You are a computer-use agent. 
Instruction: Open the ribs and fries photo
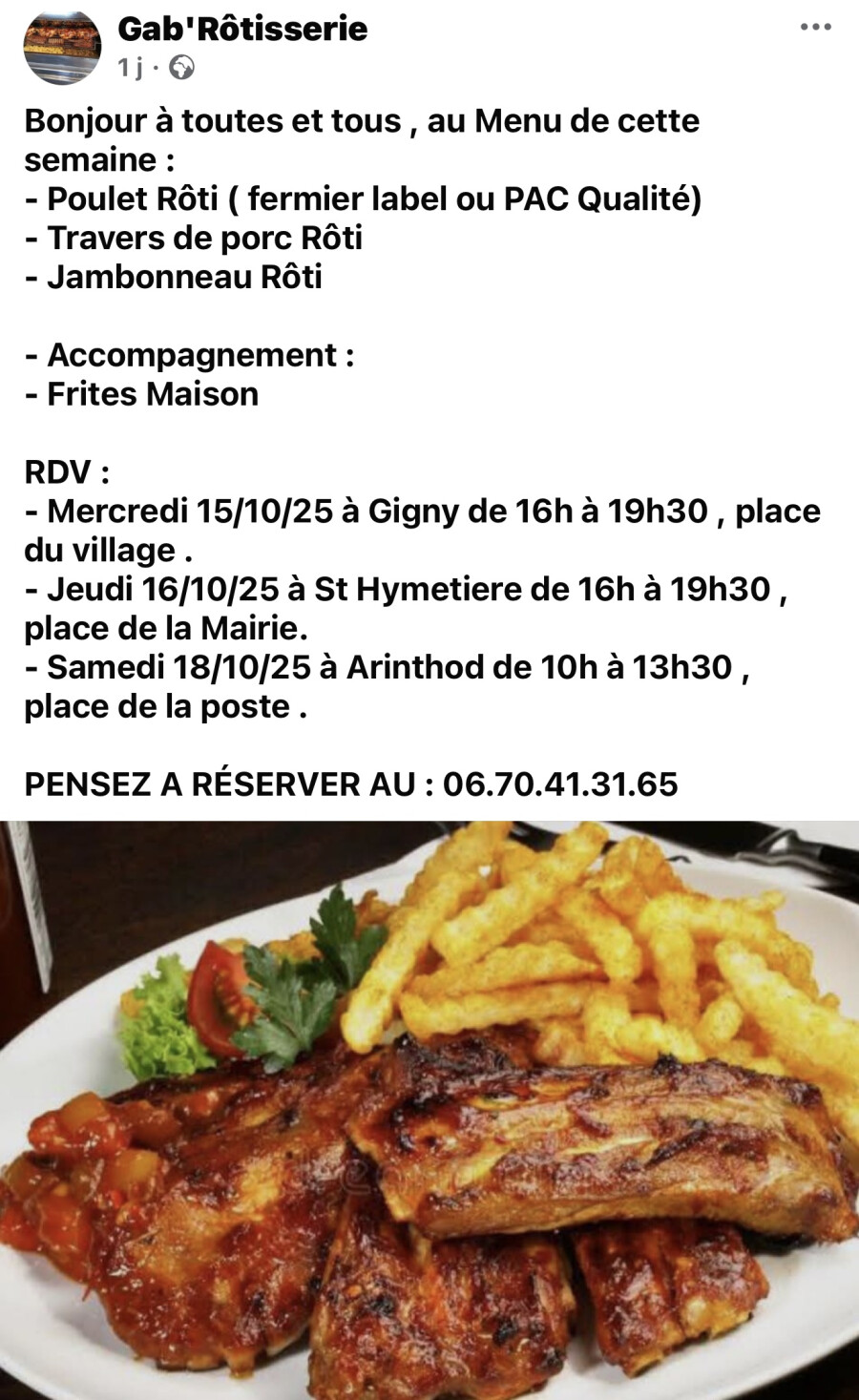[429, 1110]
